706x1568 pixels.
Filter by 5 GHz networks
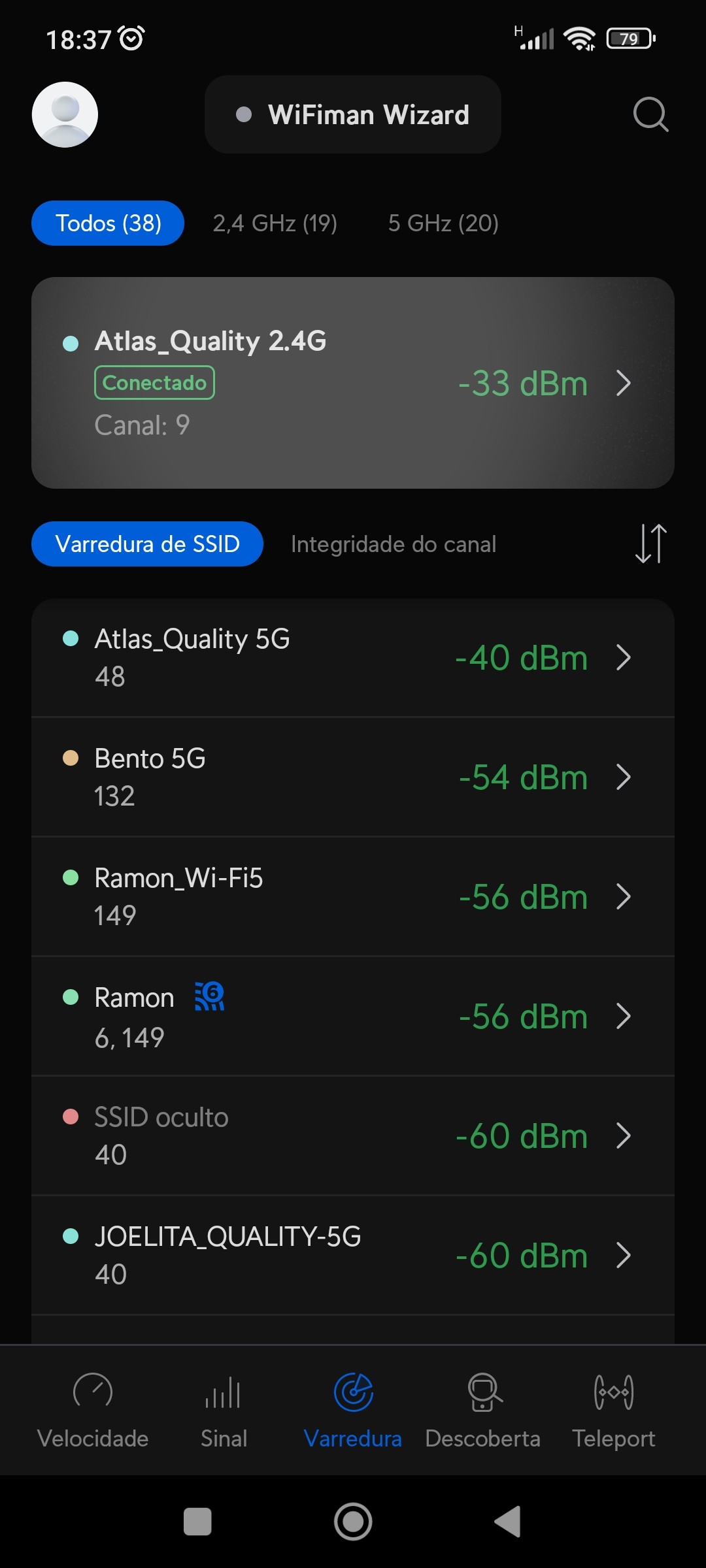coord(443,223)
